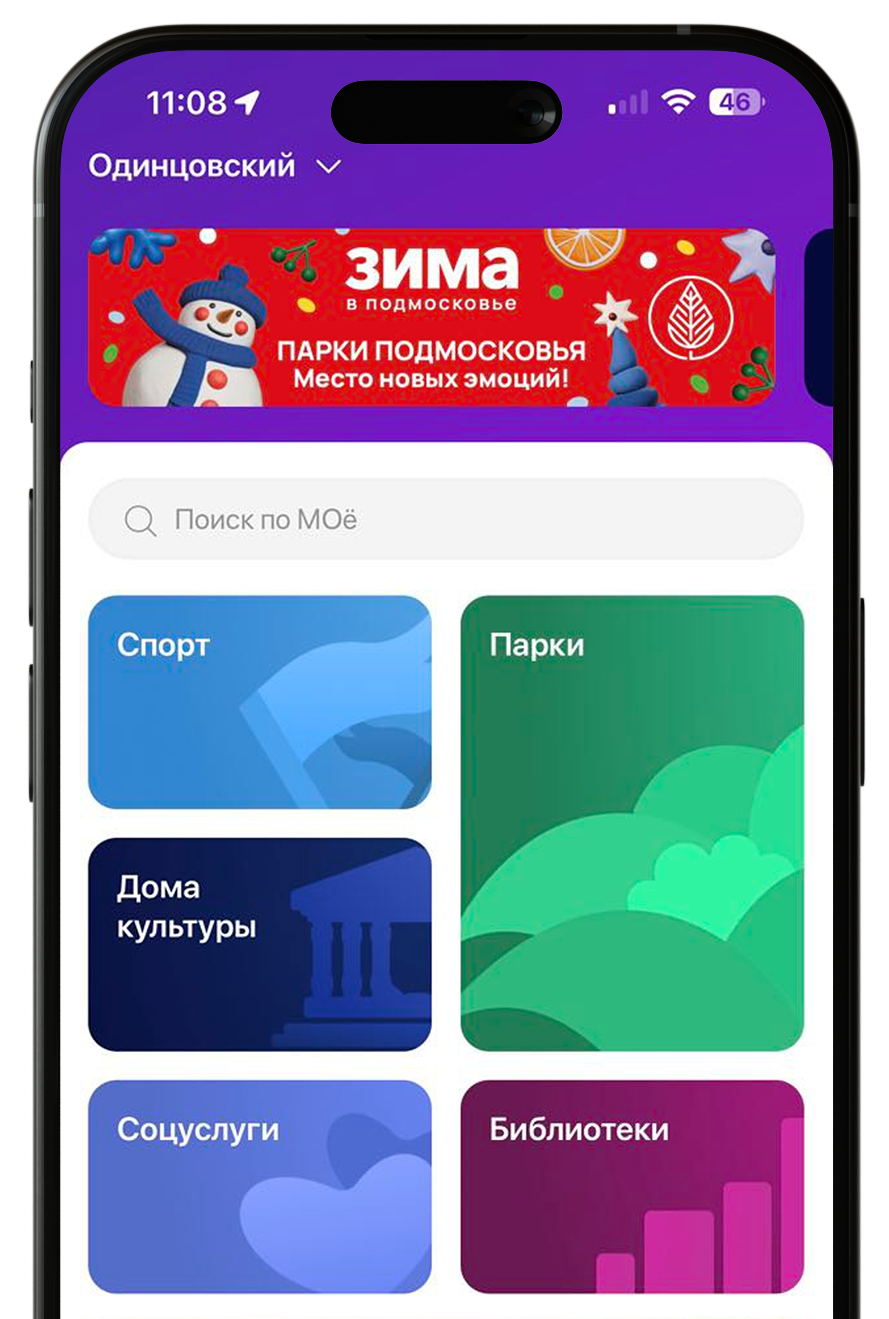Select the Дома культуры tile
889x1319 pixels.
pos(260,944)
